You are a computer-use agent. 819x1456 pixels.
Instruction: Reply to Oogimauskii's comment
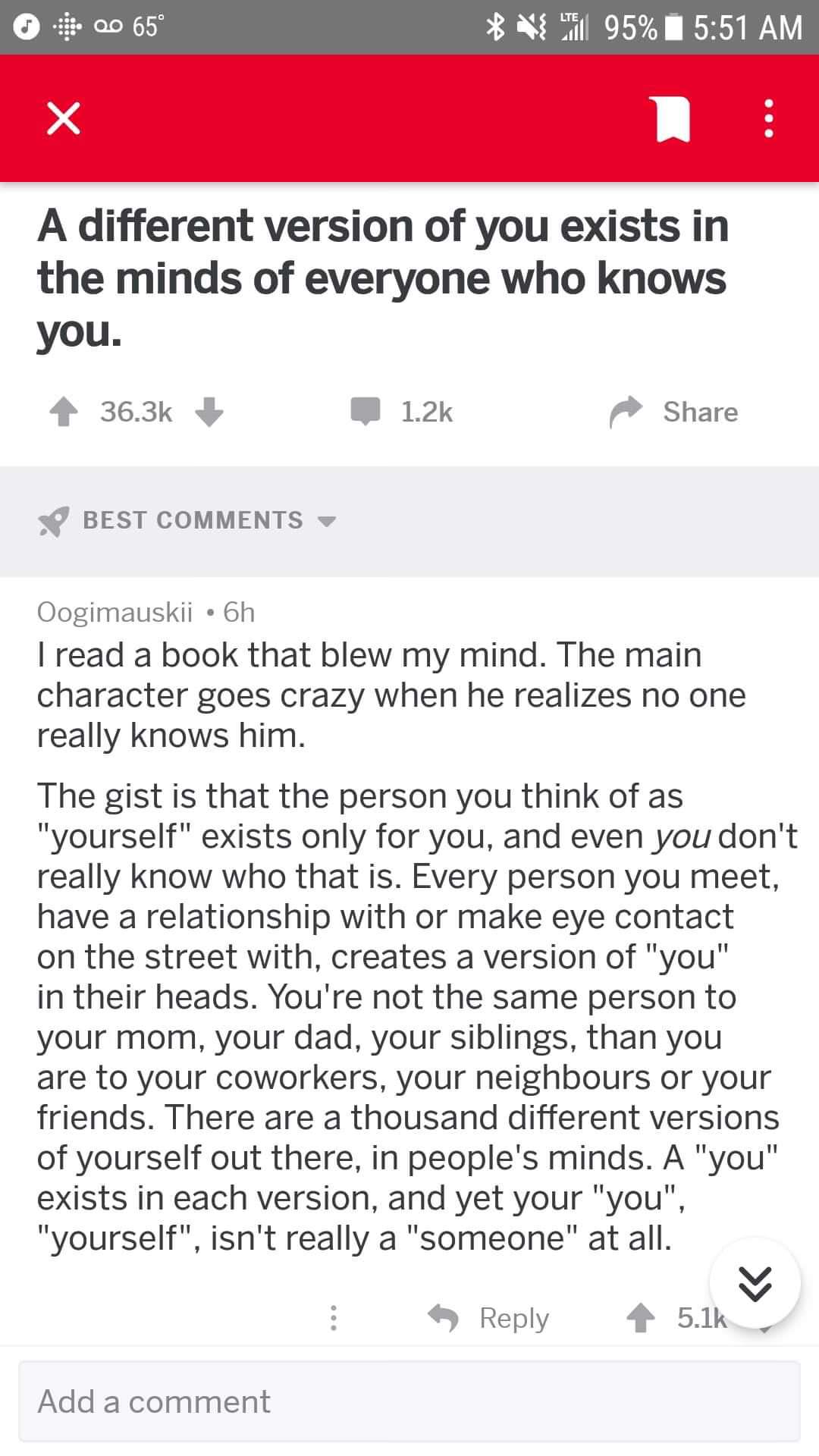pyautogui.click(x=489, y=1318)
